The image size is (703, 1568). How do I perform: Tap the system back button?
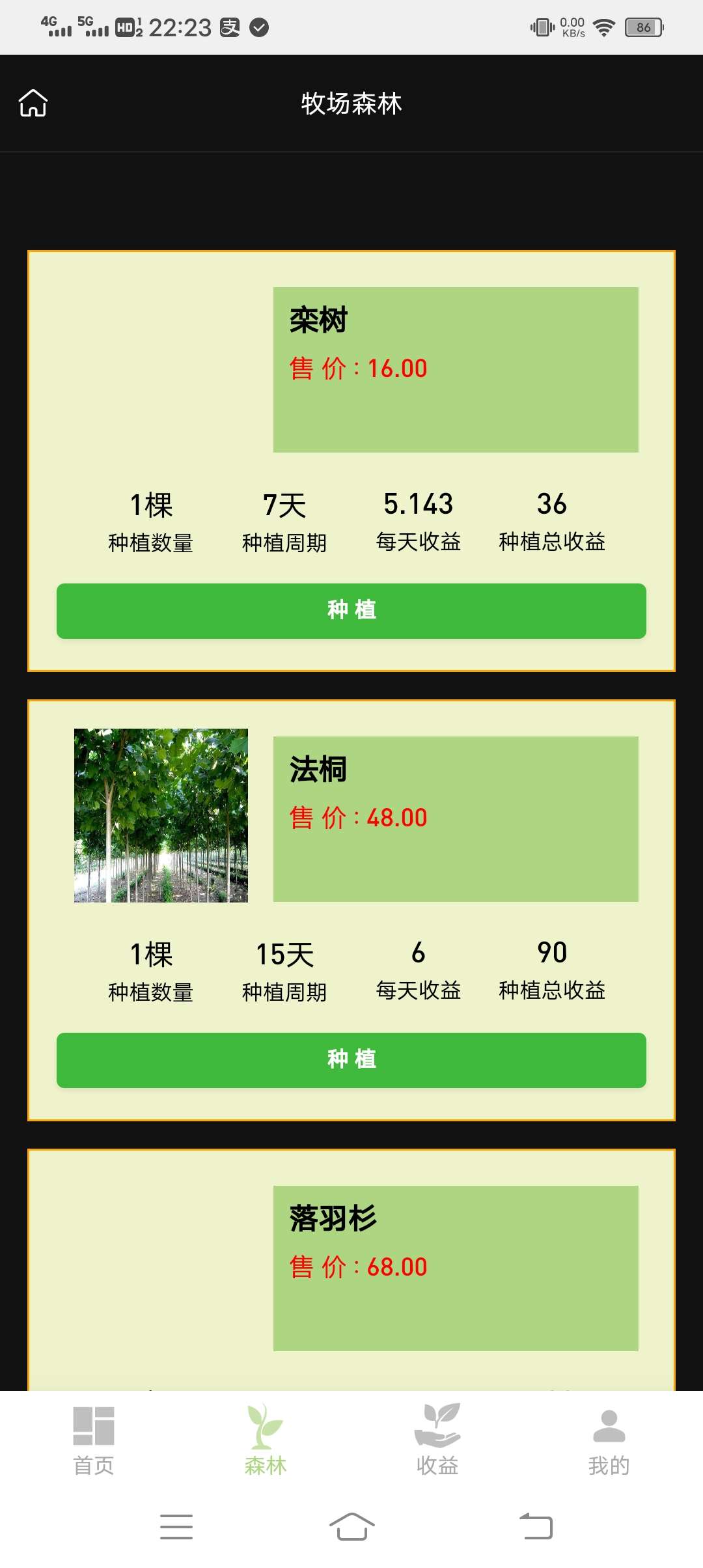pos(536,1526)
